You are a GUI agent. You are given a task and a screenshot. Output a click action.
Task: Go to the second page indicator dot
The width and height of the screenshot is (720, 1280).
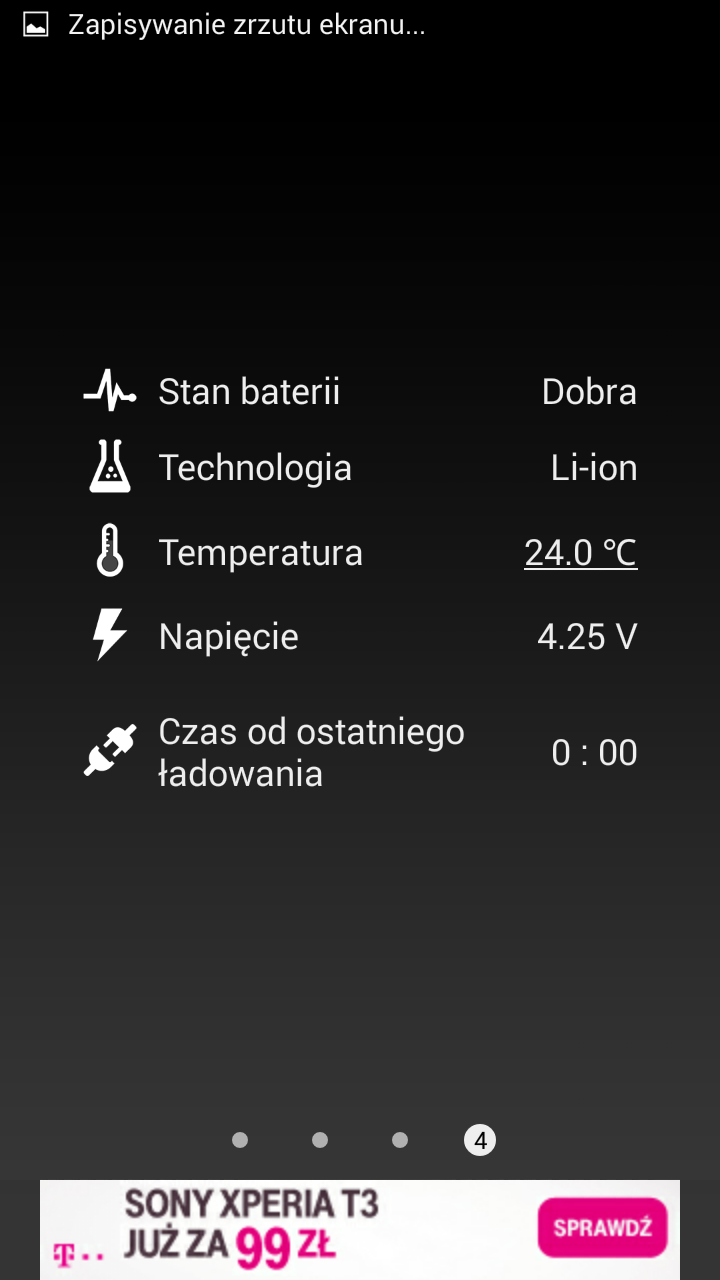[x=320, y=1140]
